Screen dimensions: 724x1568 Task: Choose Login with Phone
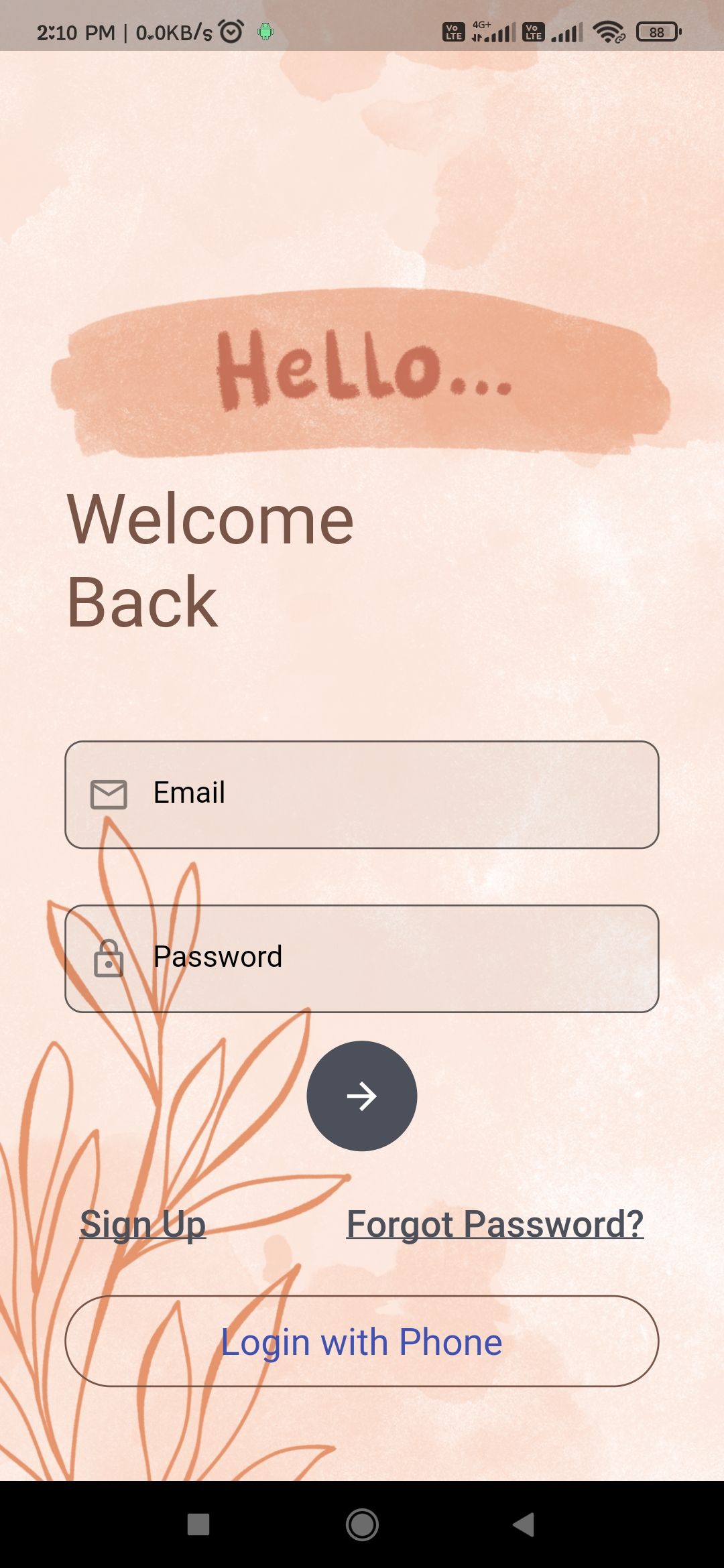[x=362, y=1342]
